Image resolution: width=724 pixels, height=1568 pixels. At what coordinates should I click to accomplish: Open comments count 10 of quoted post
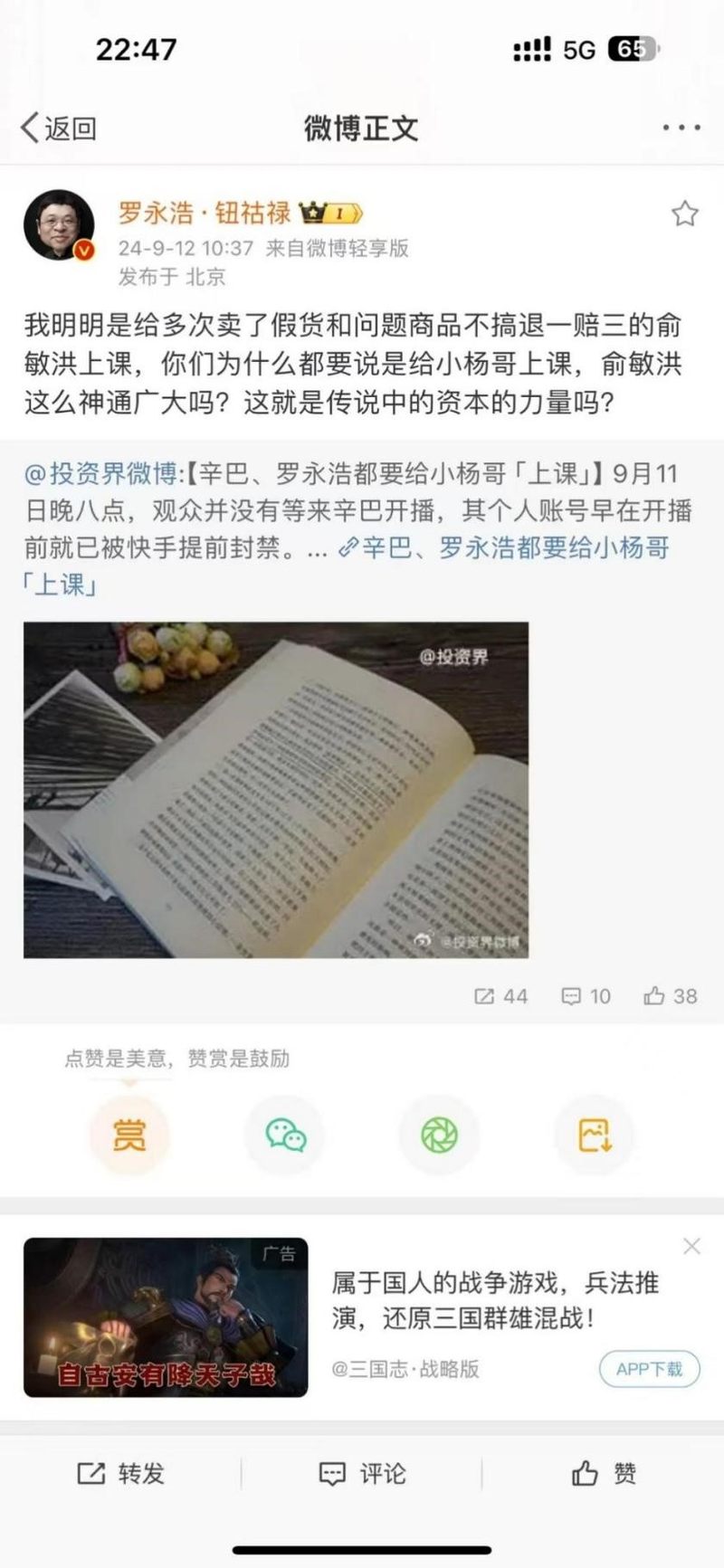[x=586, y=996]
